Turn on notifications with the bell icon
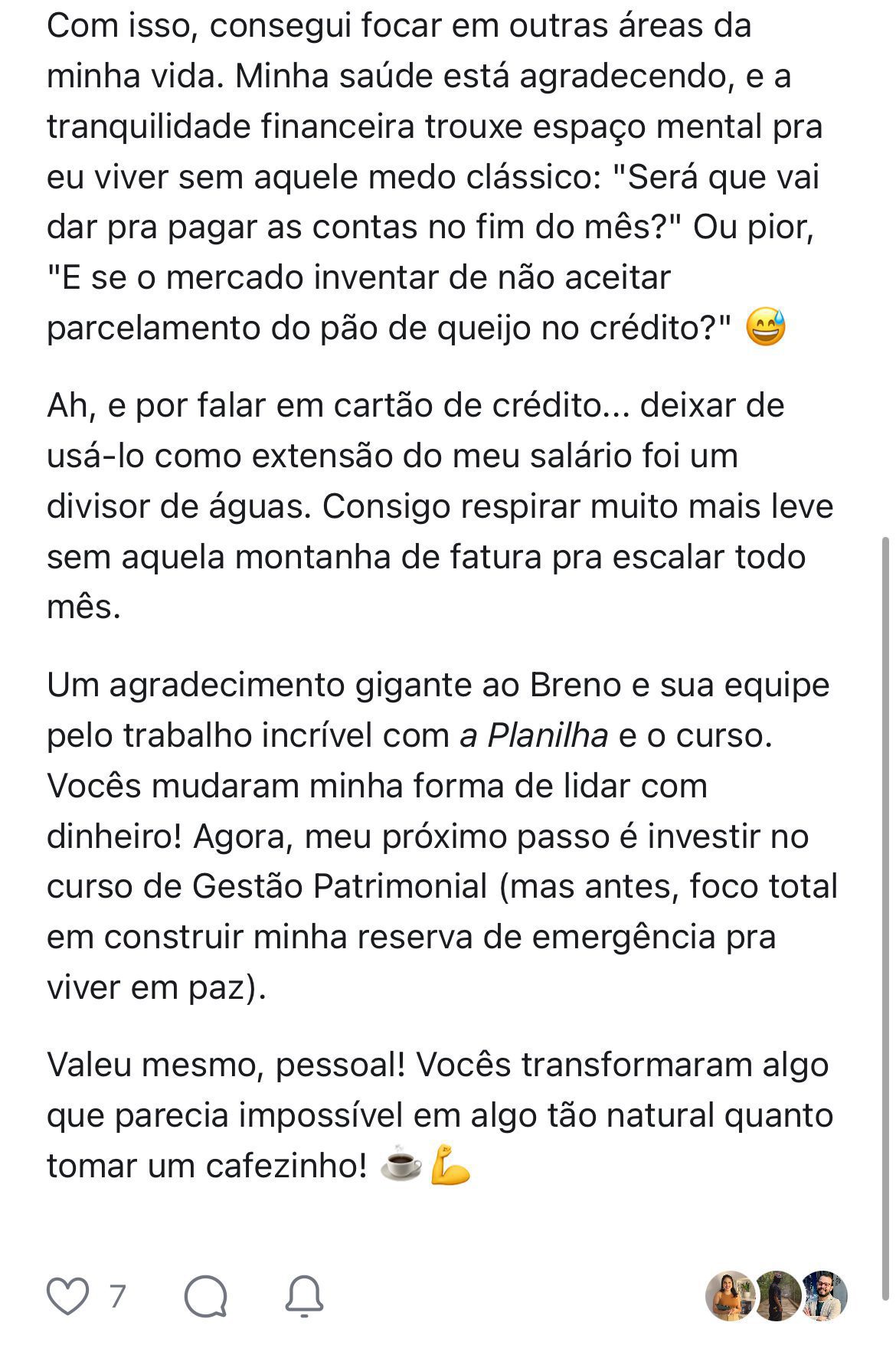Image resolution: width=896 pixels, height=1355 pixels. (304, 1296)
